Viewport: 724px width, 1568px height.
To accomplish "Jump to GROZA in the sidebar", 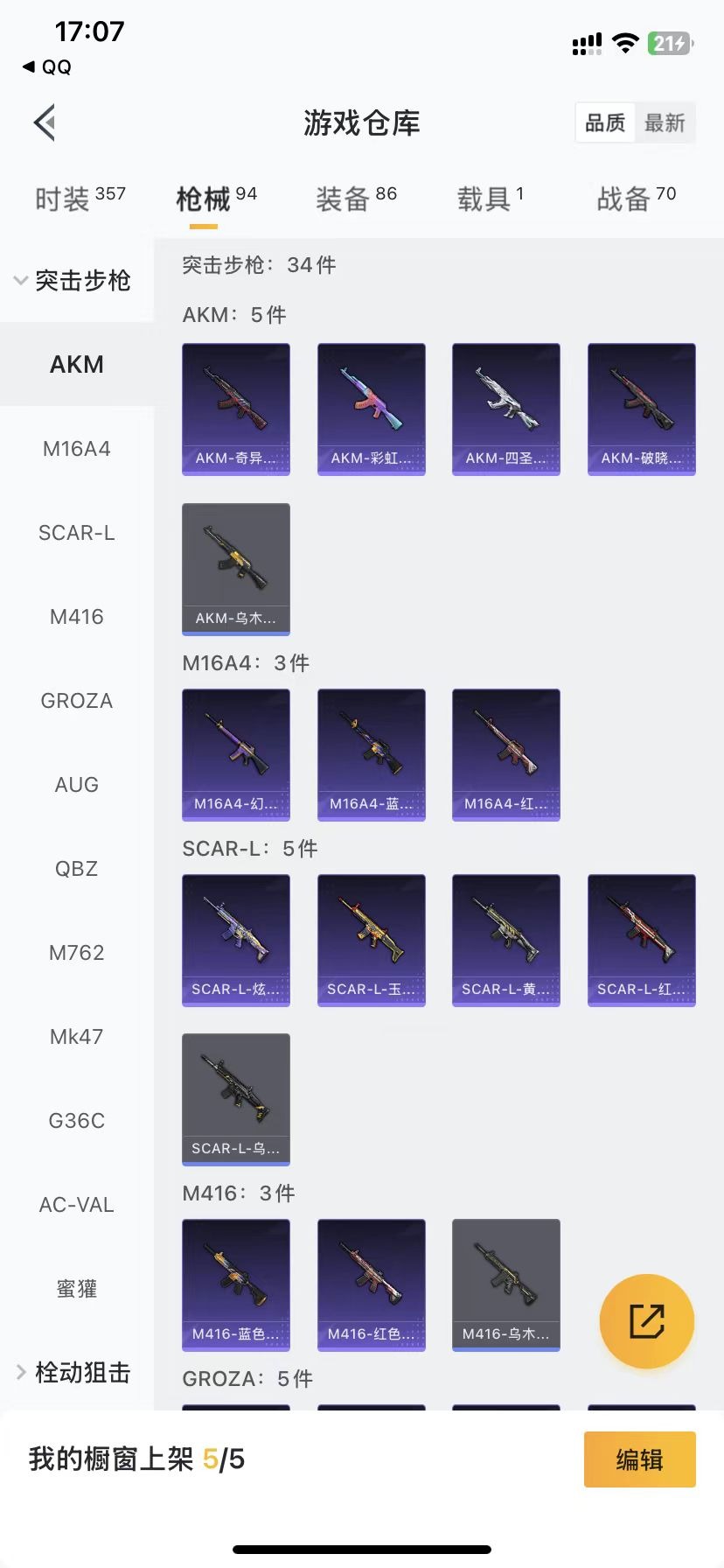I will [77, 701].
